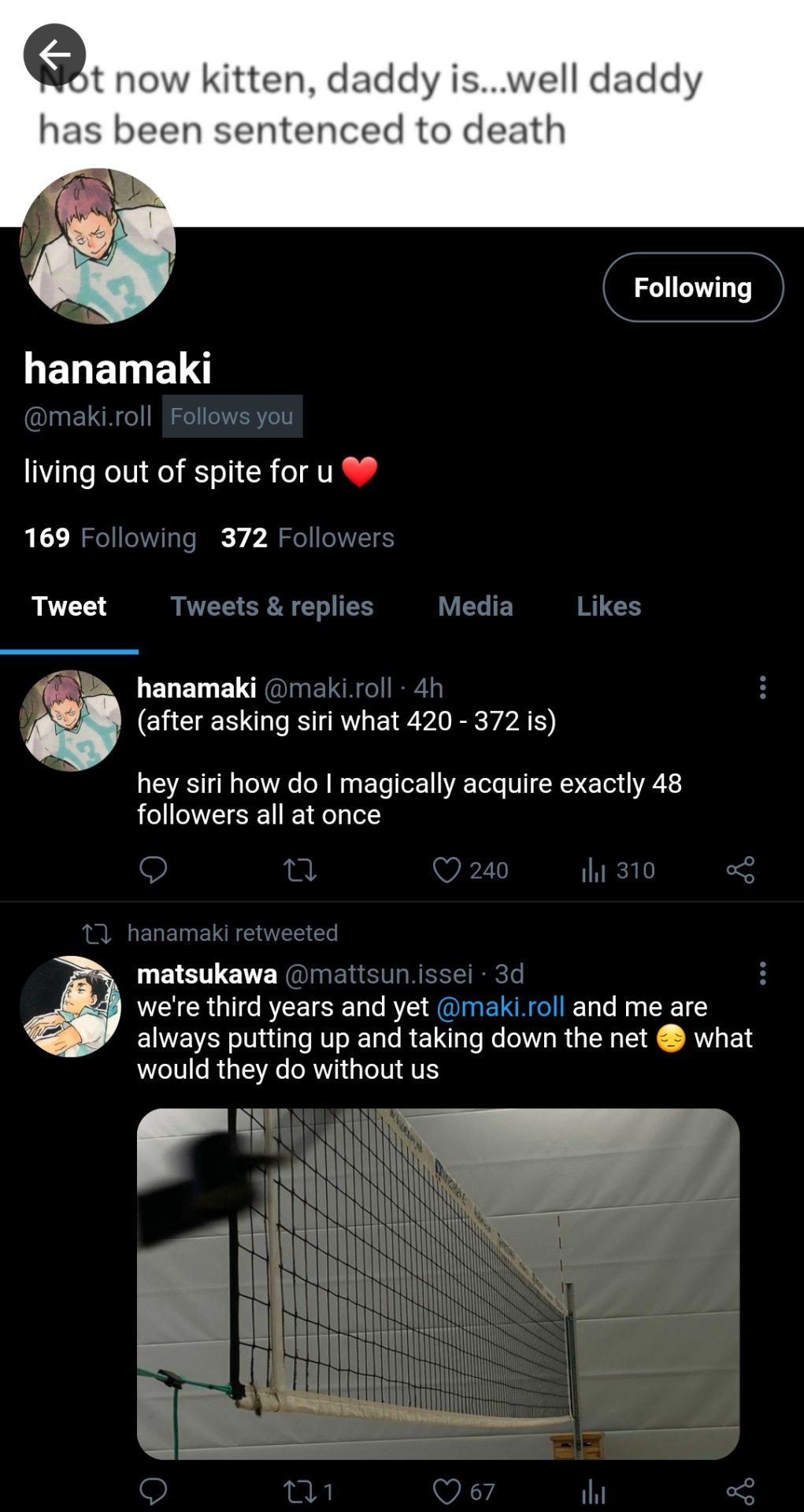The width and height of the screenshot is (804, 1512).
Task: Open hanamaki's large profile picture
Action: pos(98,246)
